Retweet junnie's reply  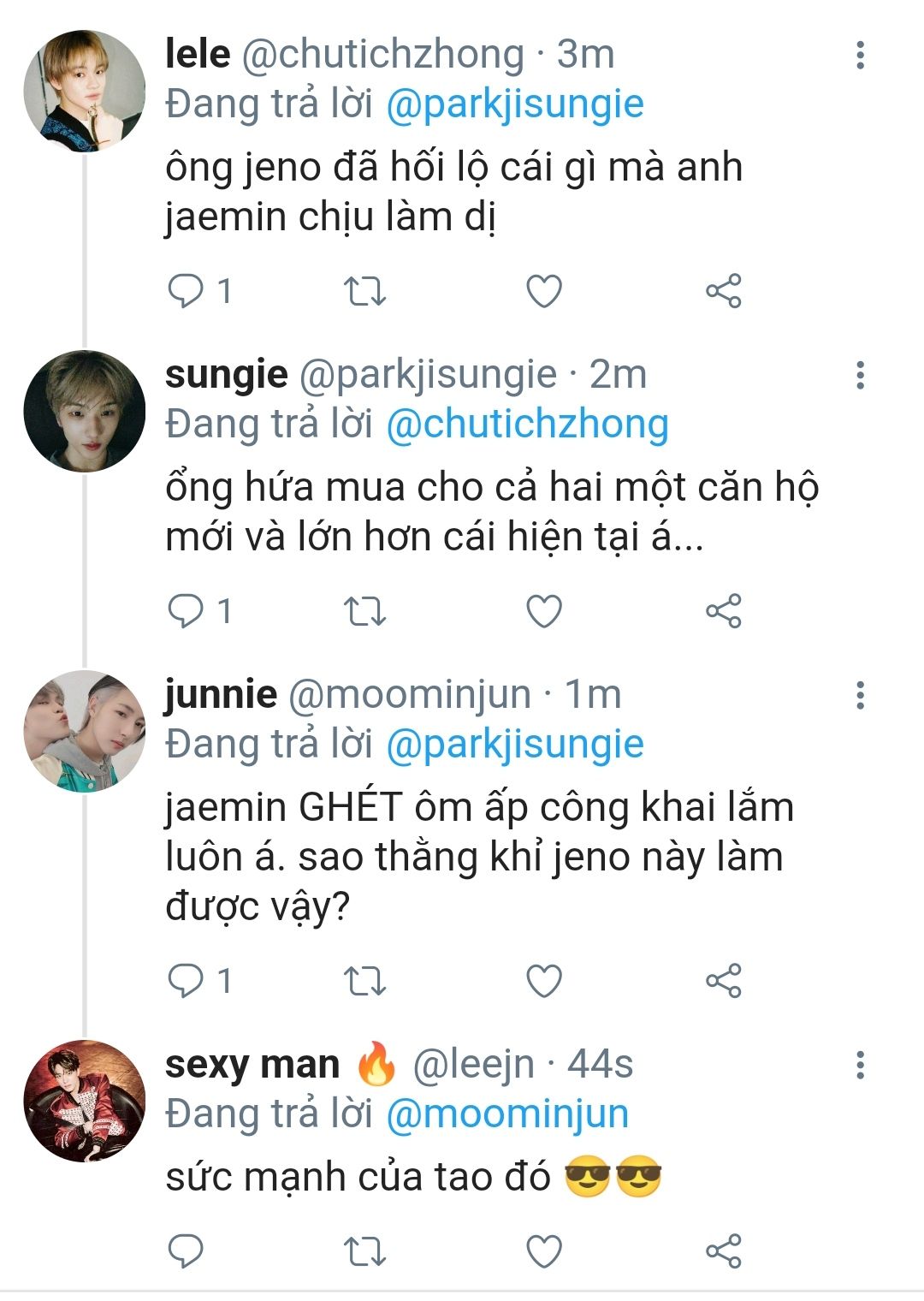pyautogui.click(x=364, y=981)
